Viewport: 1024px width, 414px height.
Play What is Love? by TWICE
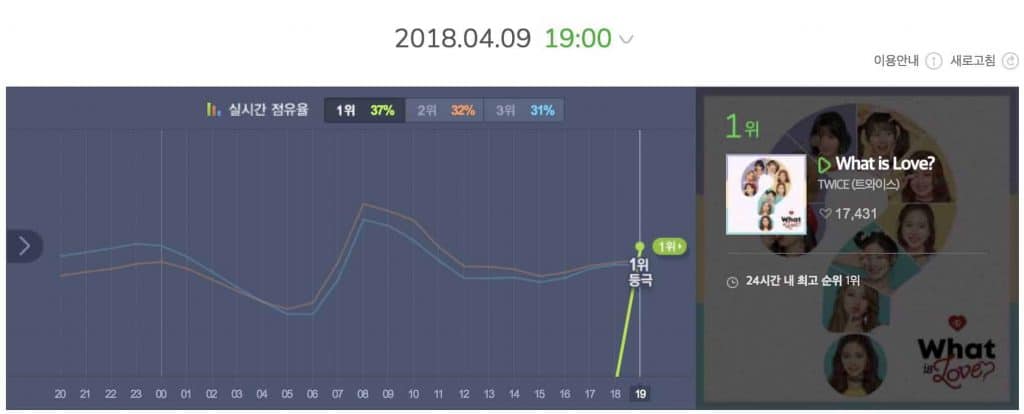[825, 164]
